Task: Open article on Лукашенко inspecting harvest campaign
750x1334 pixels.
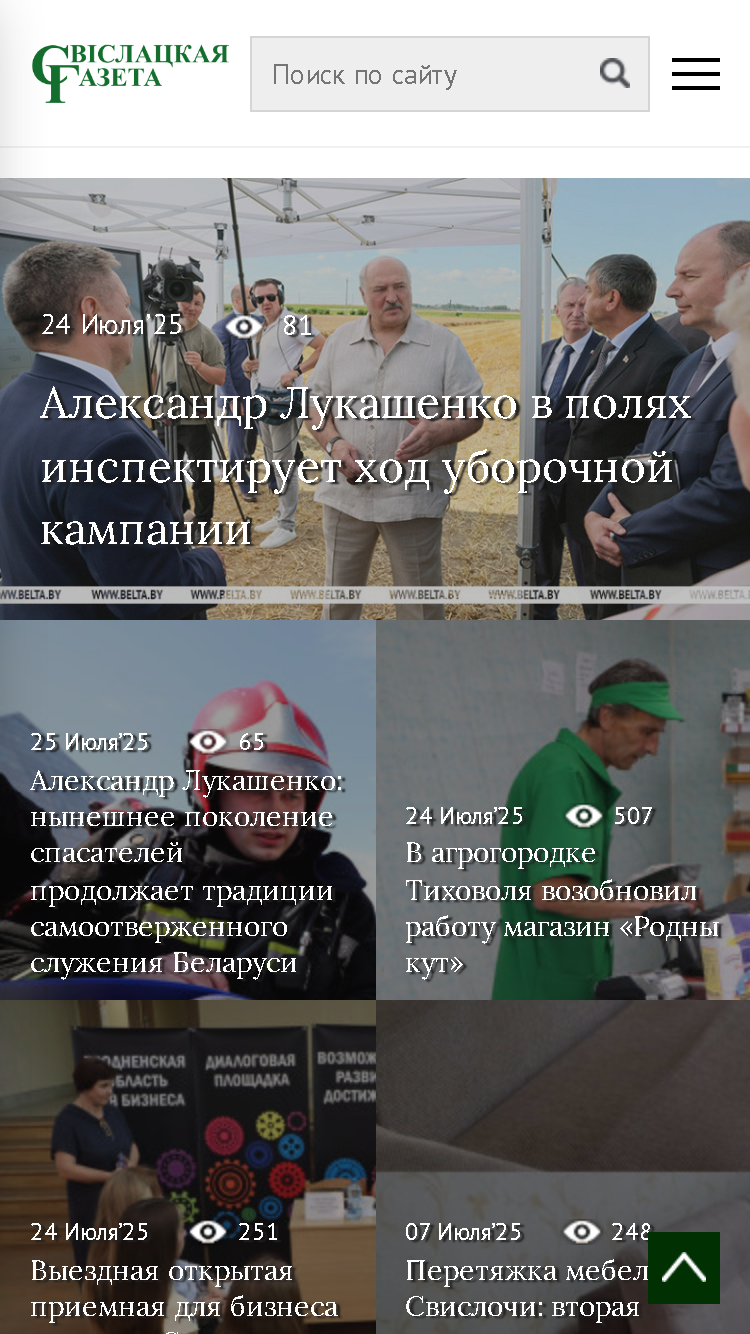Action: click(366, 467)
